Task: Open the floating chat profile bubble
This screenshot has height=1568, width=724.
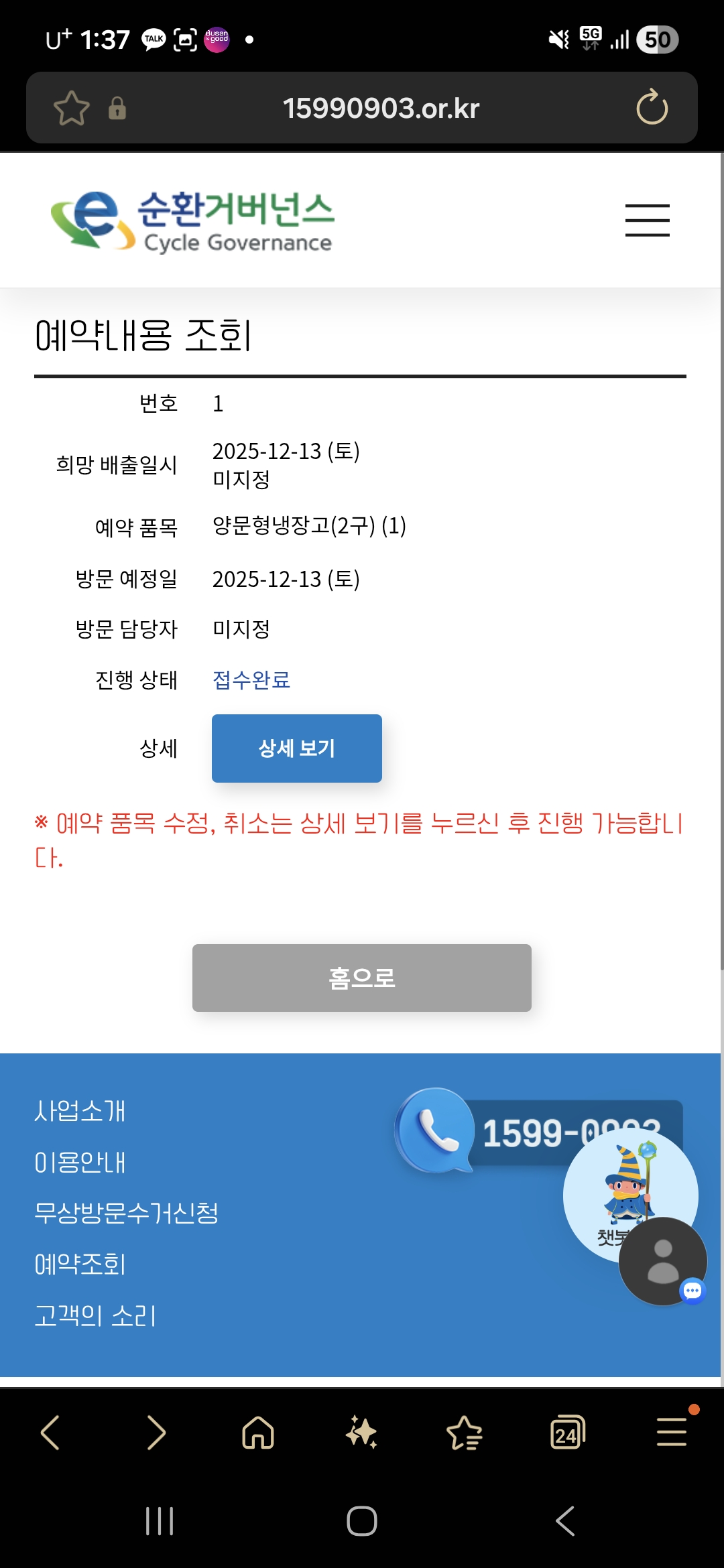Action: (663, 1261)
